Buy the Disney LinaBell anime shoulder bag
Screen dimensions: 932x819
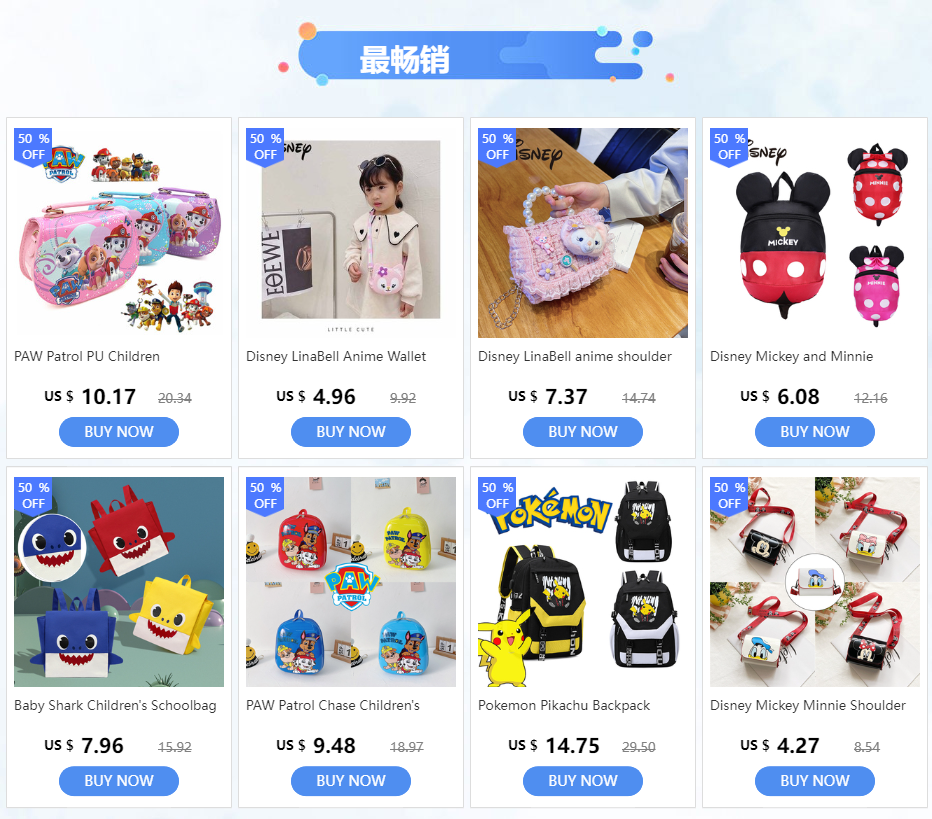583,432
